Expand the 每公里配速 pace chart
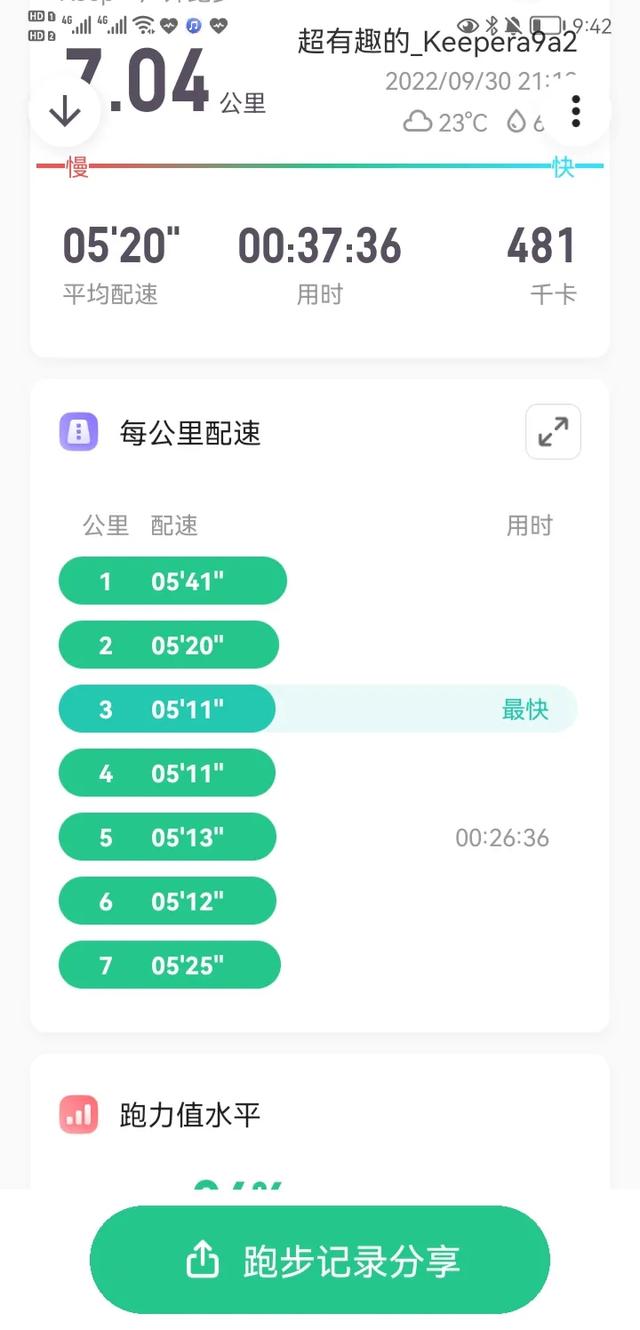 [553, 432]
